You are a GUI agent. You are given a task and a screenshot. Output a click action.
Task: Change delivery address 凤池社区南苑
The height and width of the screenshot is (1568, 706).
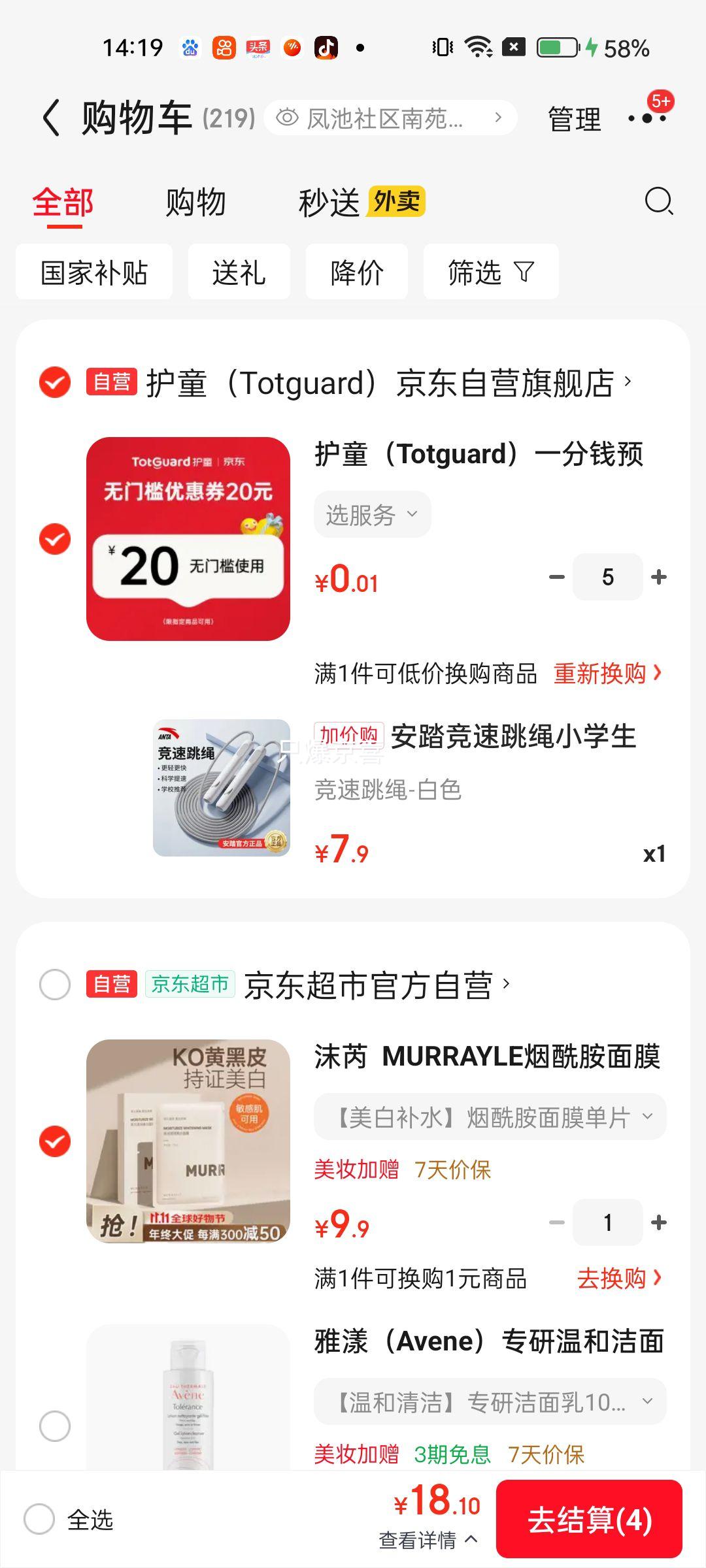tap(390, 118)
